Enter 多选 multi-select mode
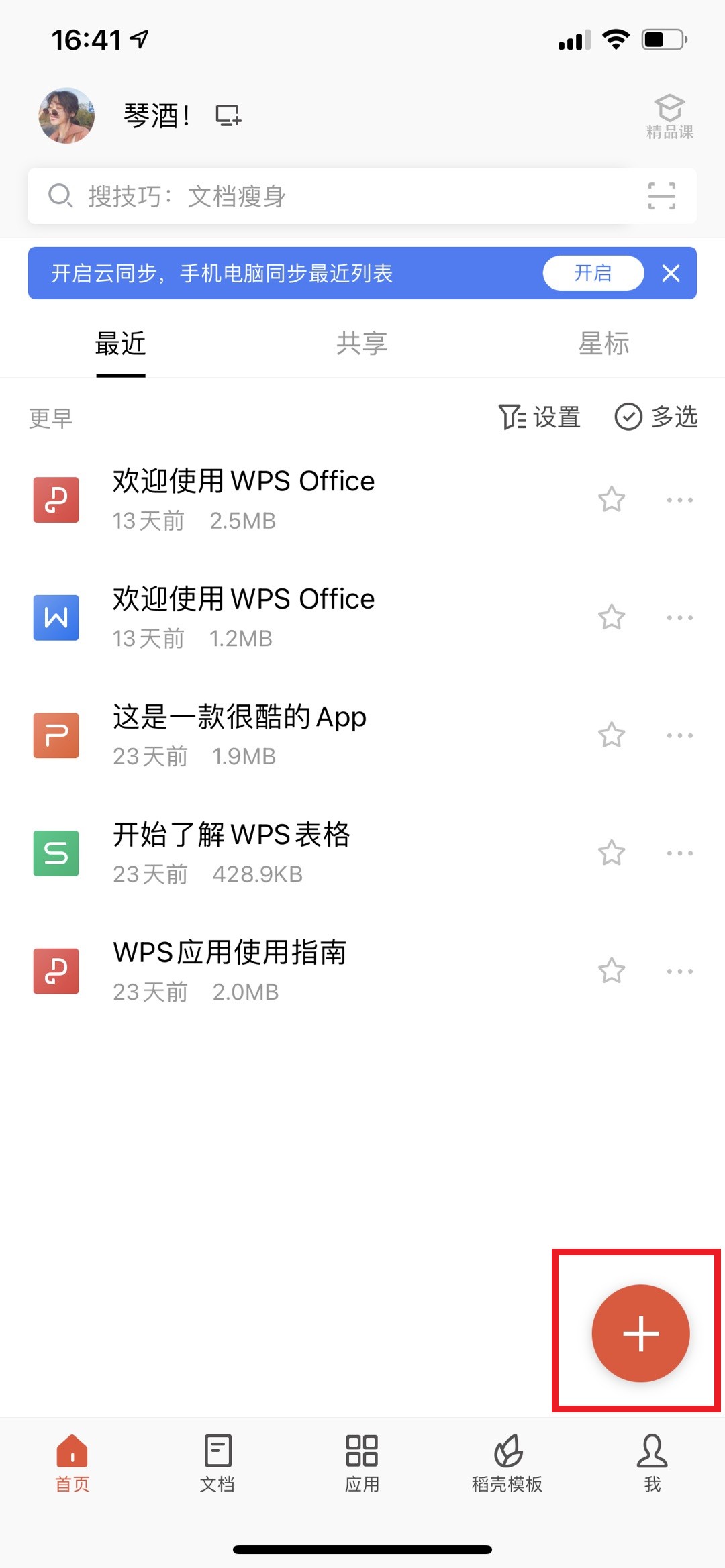Image resolution: width=725 pixels, height=1568 pixels. pyautogui.click(x=656, y=417)
